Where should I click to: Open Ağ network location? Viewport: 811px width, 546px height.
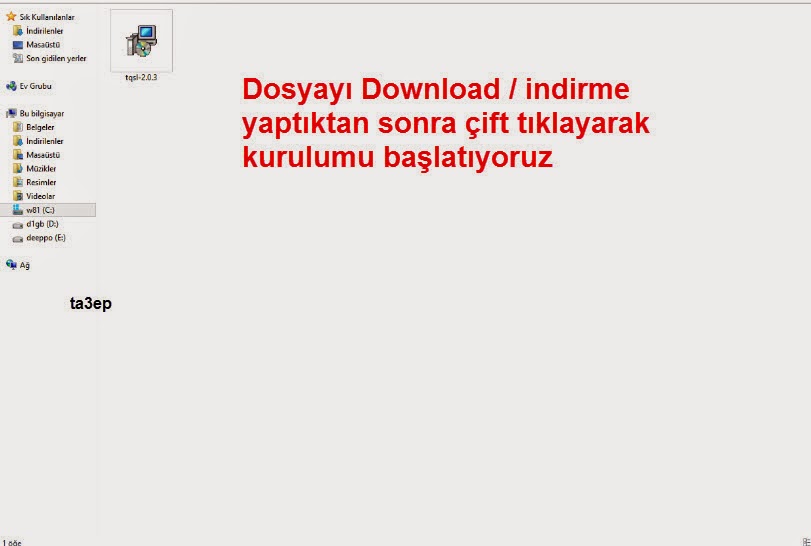pos(24,265)
